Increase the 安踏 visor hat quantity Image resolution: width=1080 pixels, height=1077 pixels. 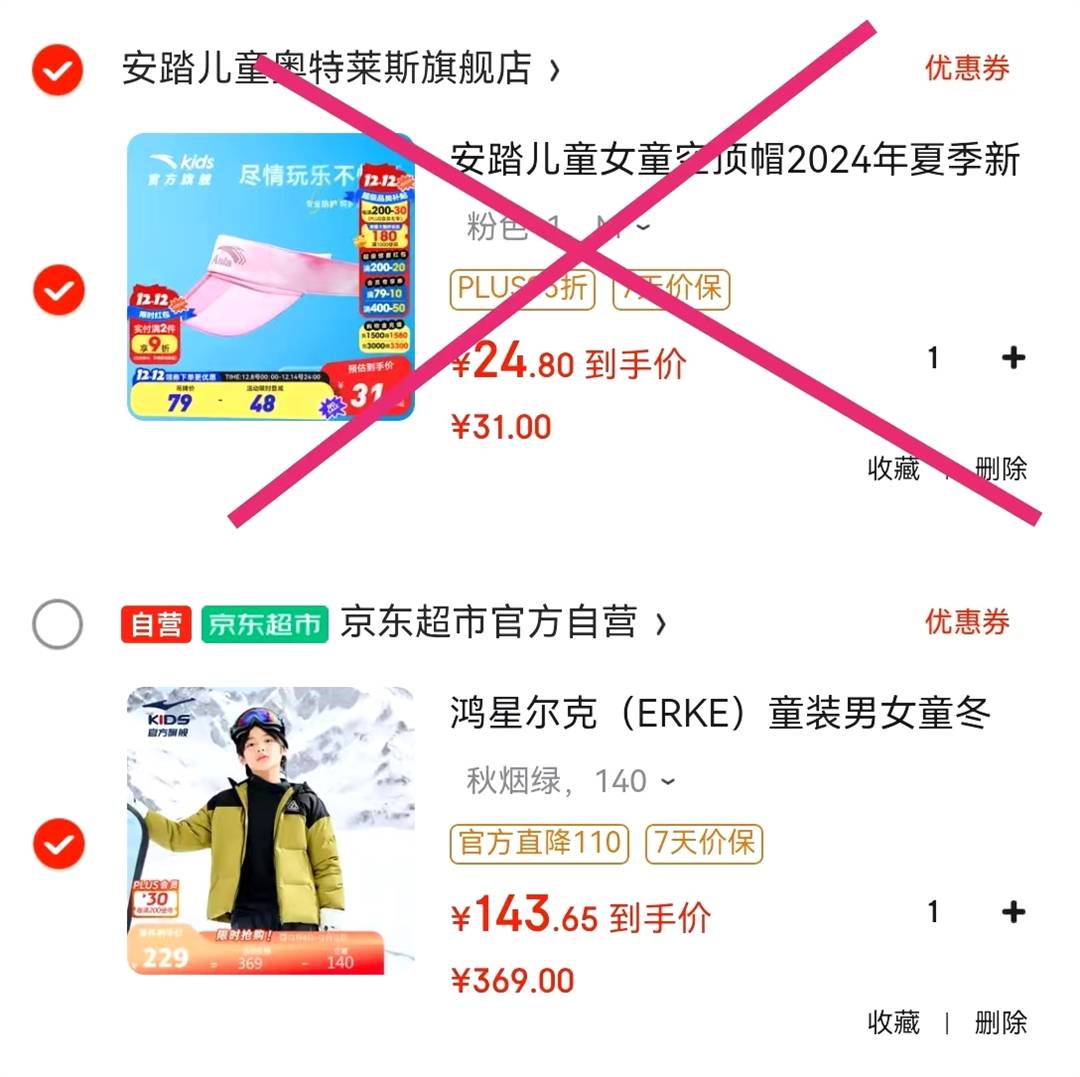point(1013,358)
